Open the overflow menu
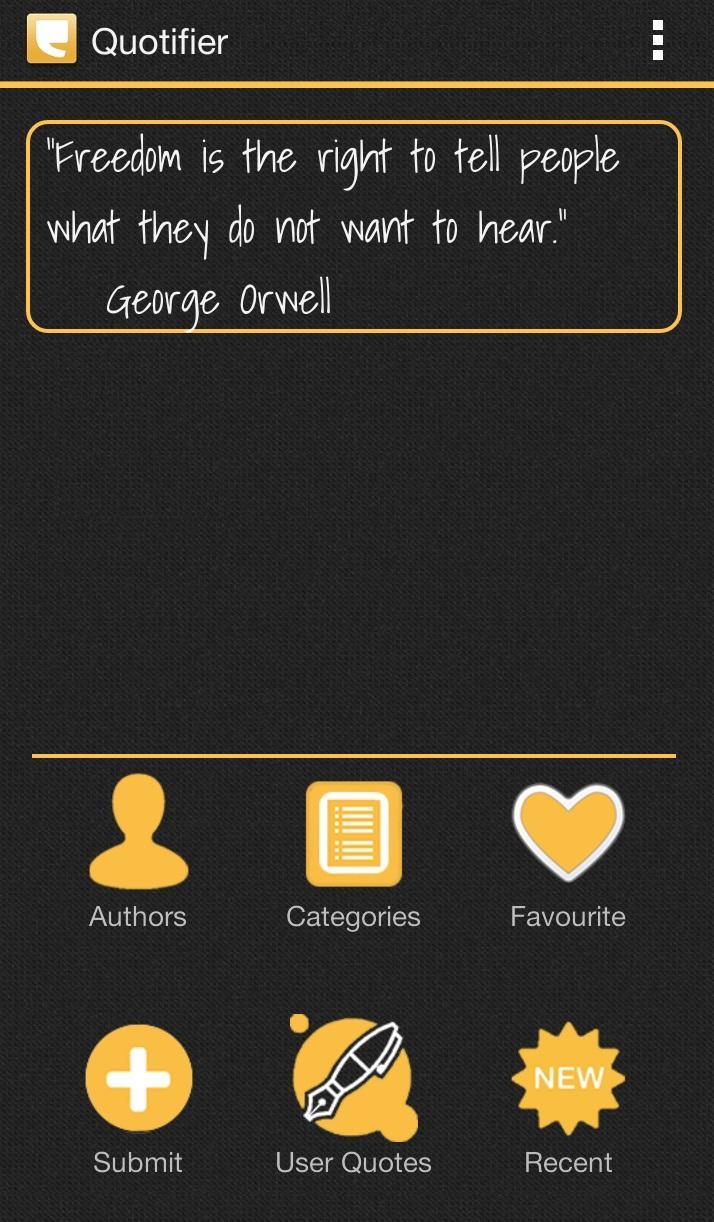This screenshot has width=714, height=1222. [x=657, y=41]
